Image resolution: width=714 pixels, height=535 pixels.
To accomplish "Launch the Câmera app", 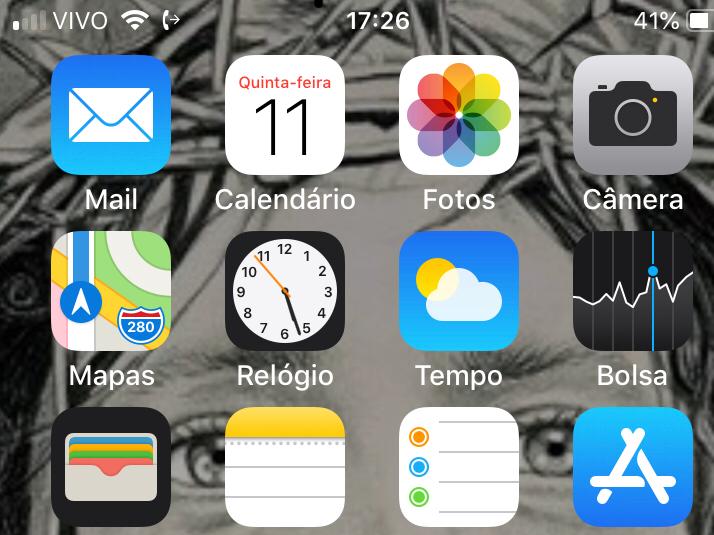I will tap(633, 115).
